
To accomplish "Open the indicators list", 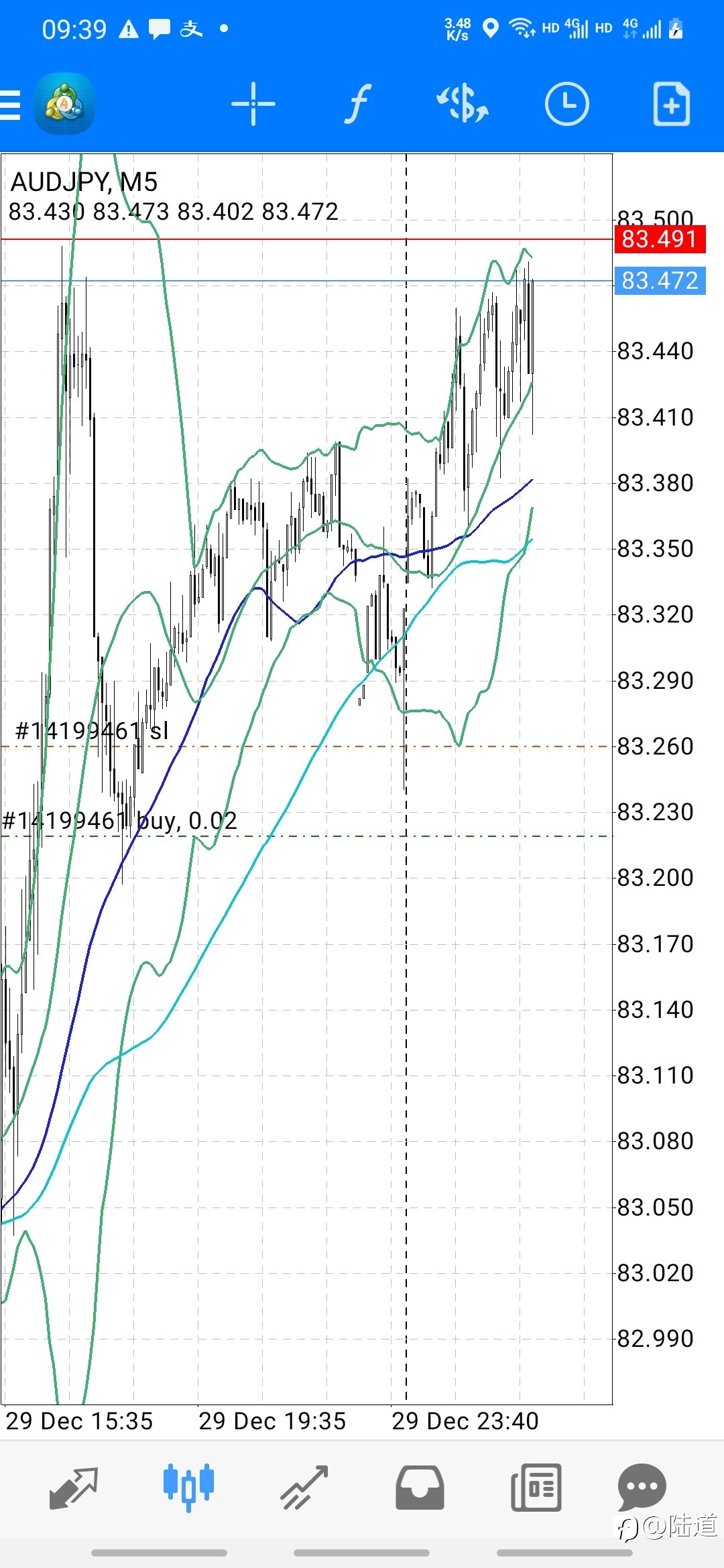I will (358, 105).
